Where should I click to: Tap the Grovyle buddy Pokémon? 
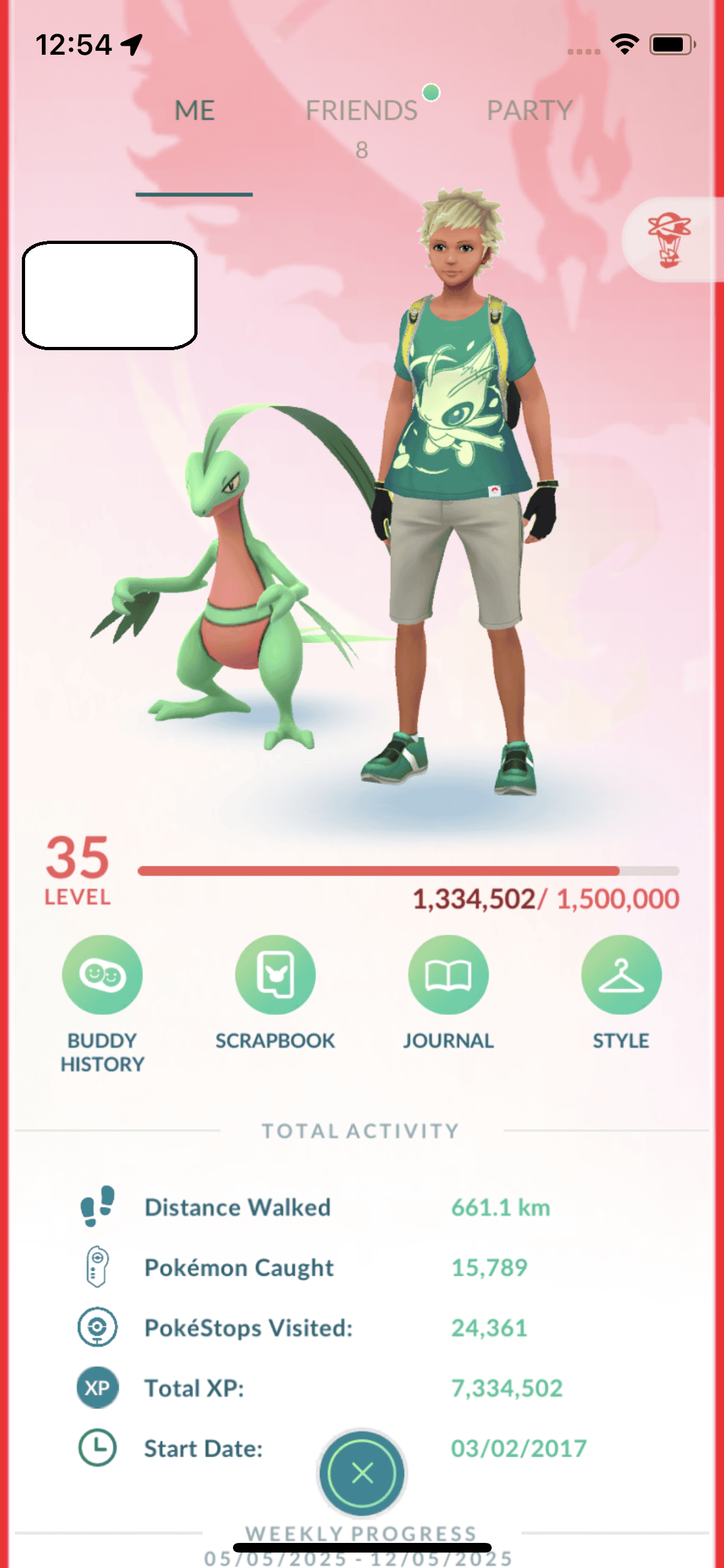pyautogui.click(x=232, y=579)
